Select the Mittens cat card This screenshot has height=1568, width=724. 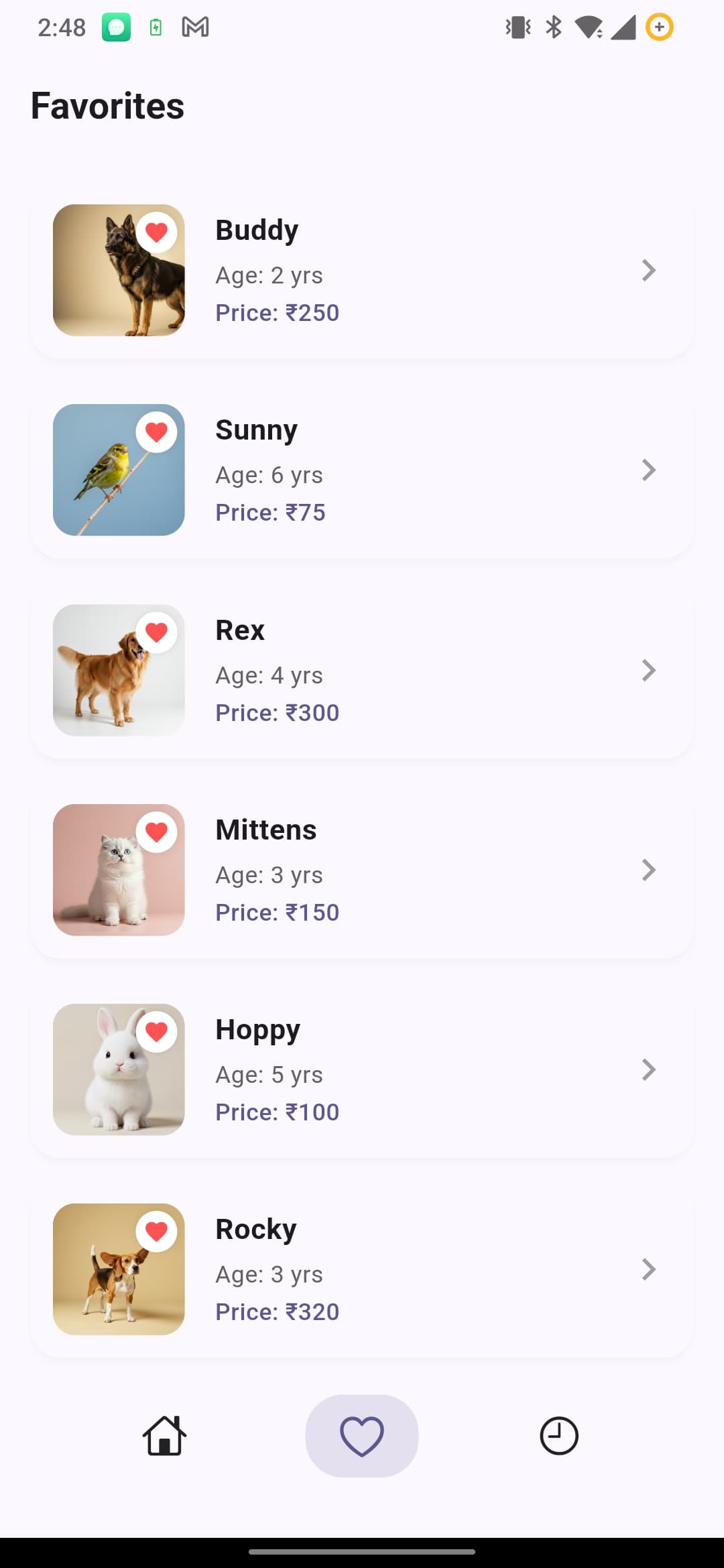[362, 870]
